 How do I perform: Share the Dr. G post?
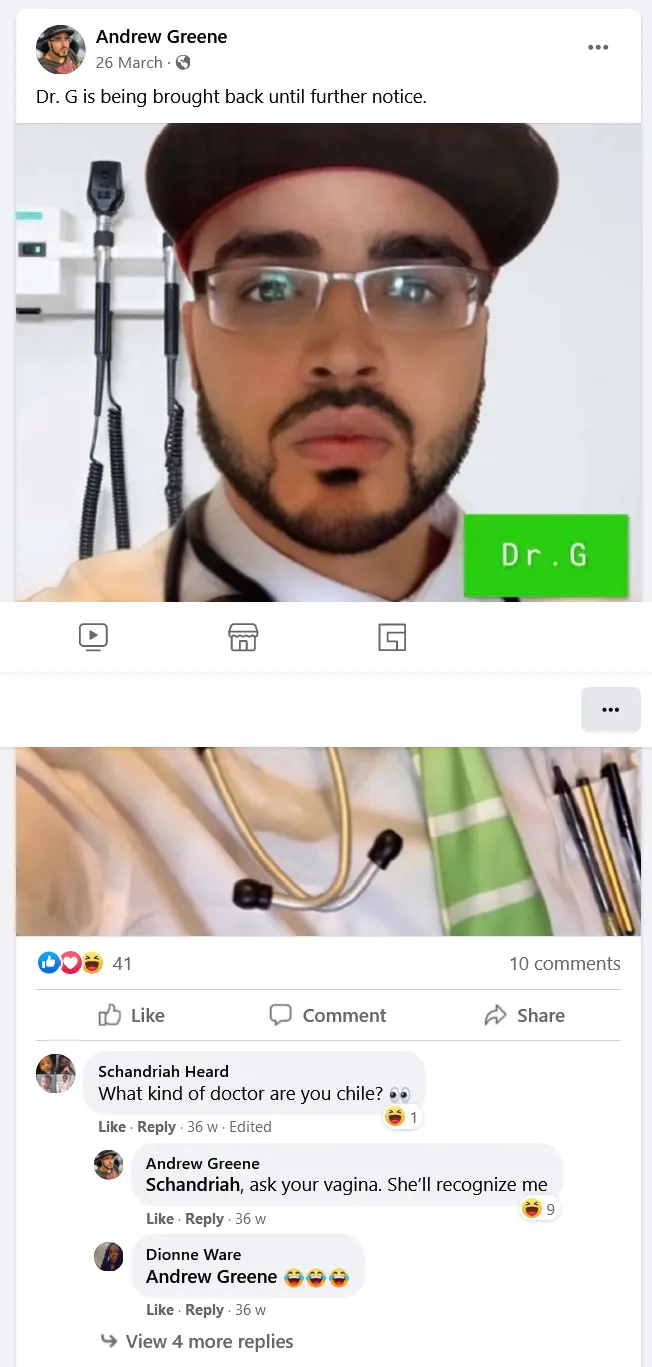524,1015
